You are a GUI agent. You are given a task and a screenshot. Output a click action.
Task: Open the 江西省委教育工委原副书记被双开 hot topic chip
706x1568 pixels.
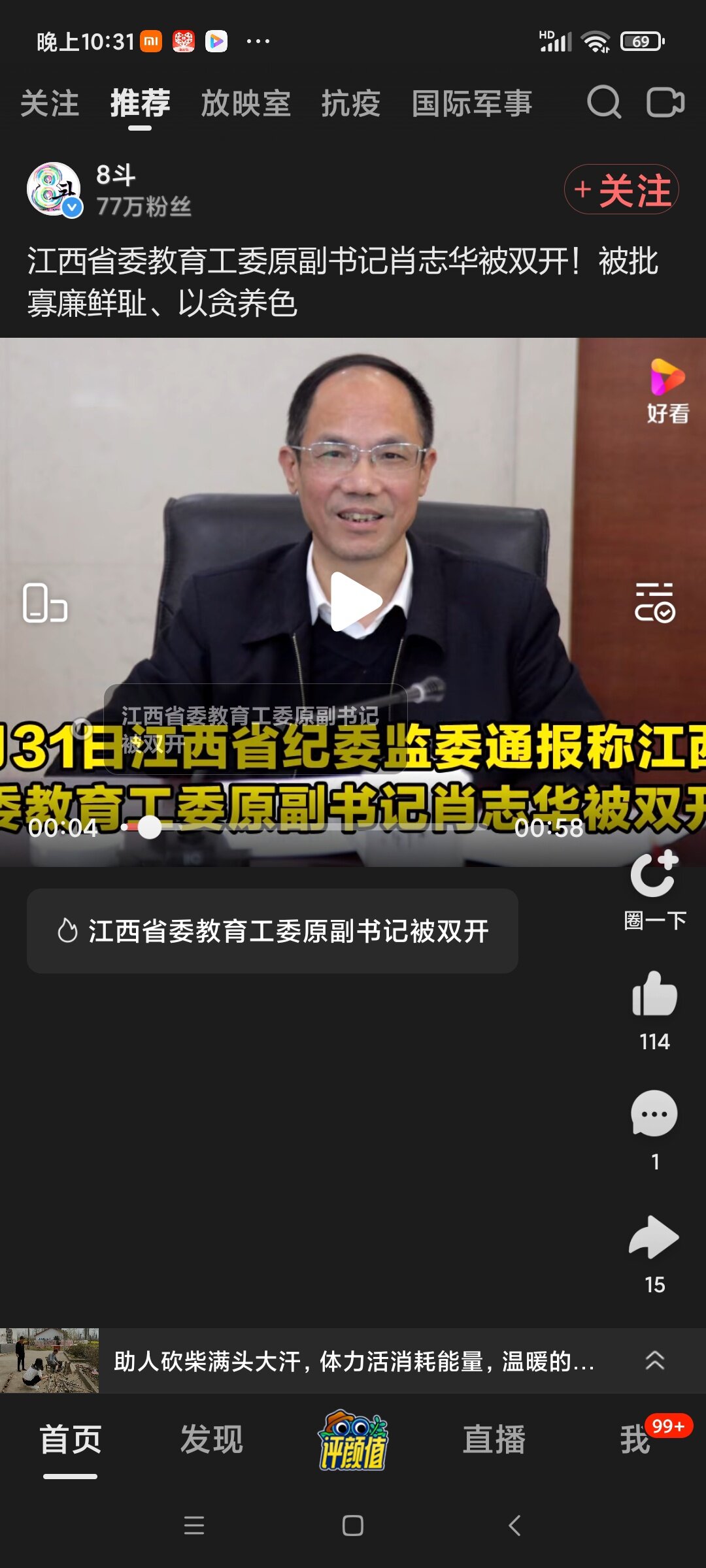coord(273,931)
